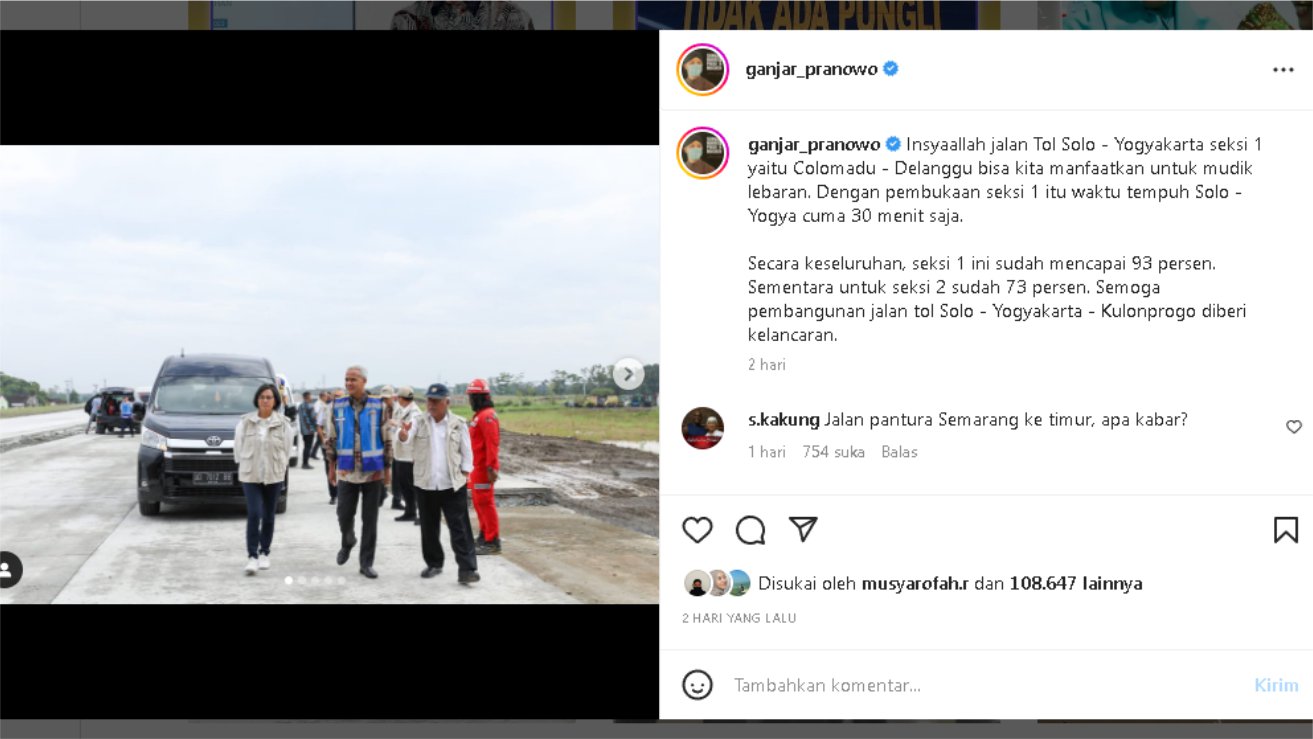Share the post via paper plane icon
This screenshot has height=739, width=1313.
(804, 529)
